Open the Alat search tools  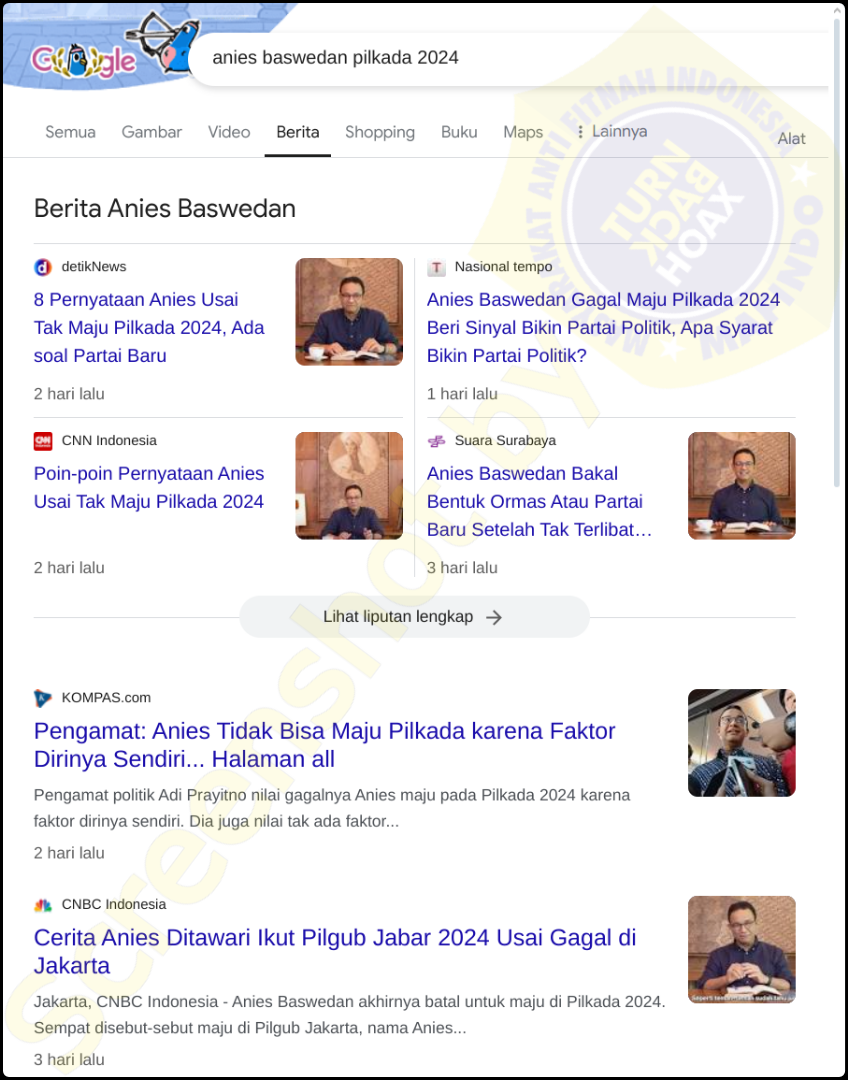791,139
